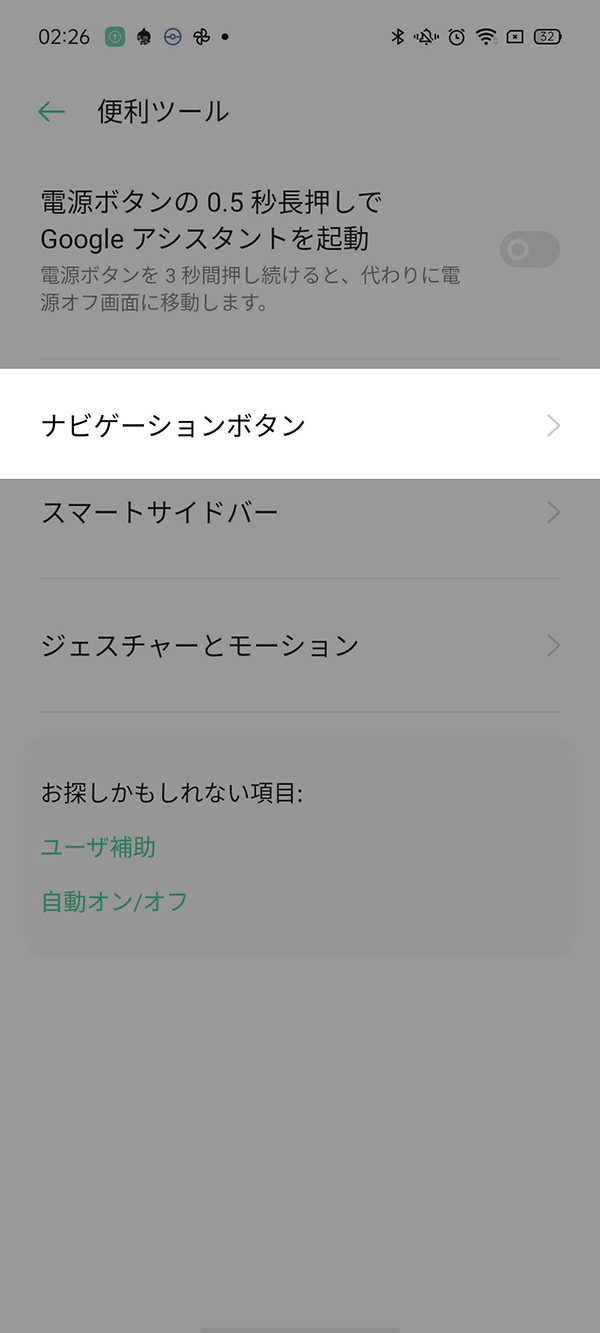The height and width of the screenshot is (1333, 600).
Task: Open ジェスチャーとモーション settings
Action: 300,645
